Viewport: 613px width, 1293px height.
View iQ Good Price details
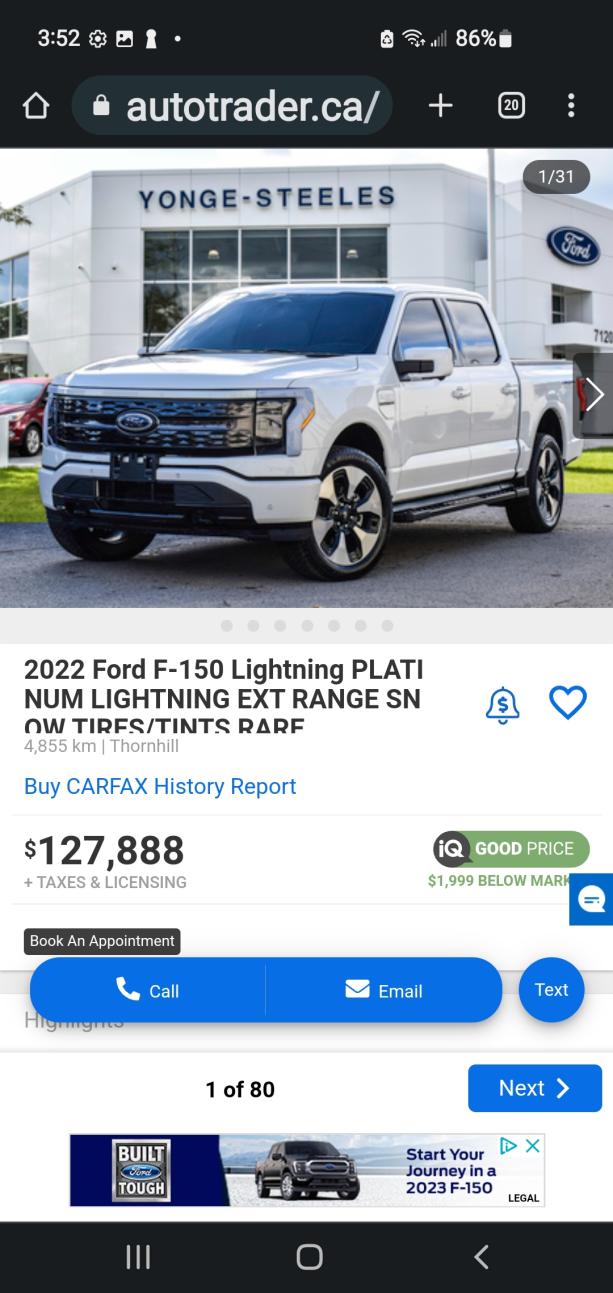pos(511,849)
